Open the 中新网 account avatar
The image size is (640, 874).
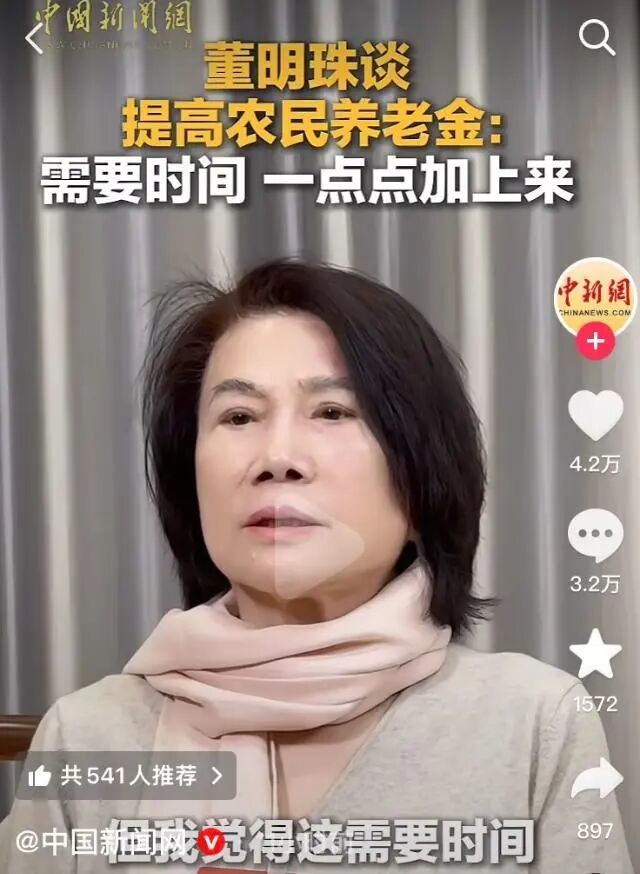pos(595,296)
